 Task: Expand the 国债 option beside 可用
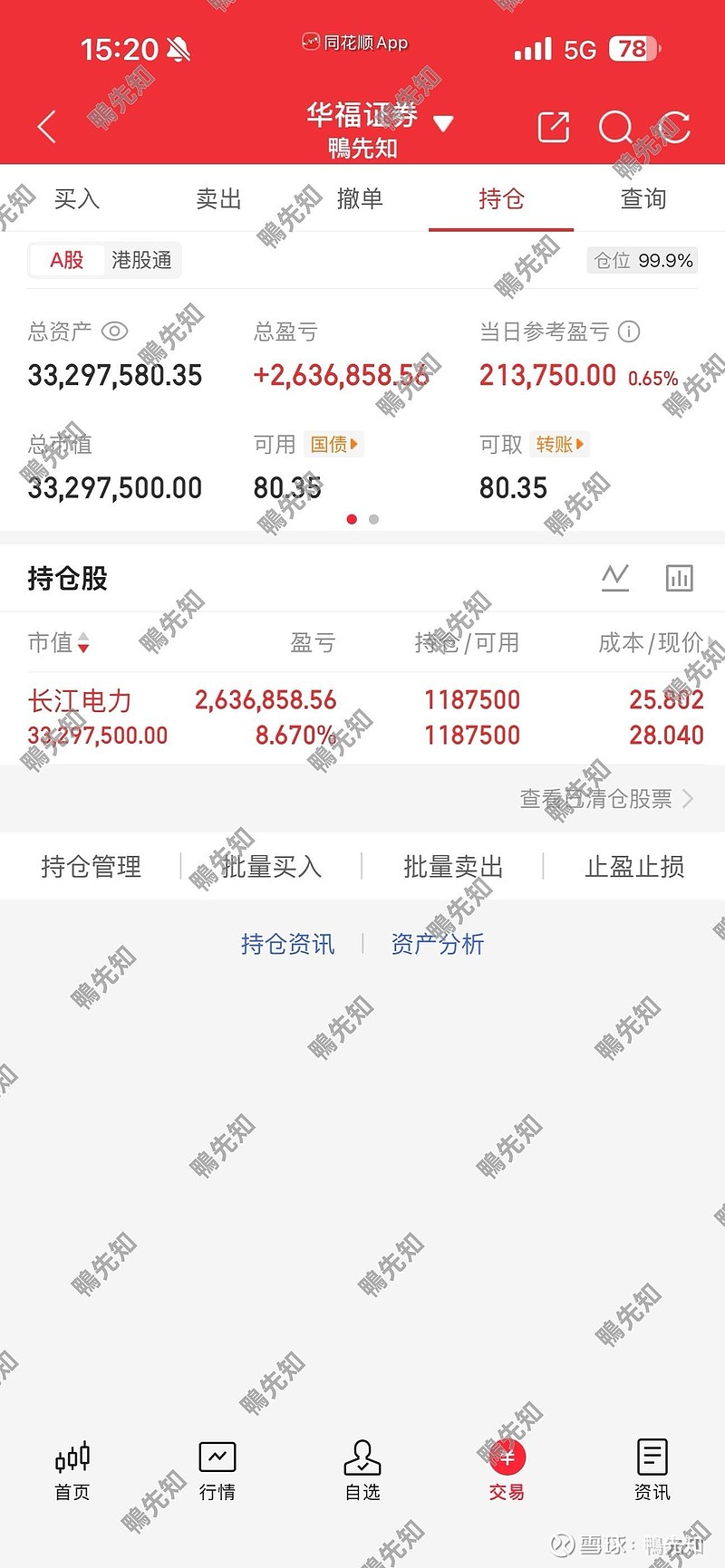[334, 445]
